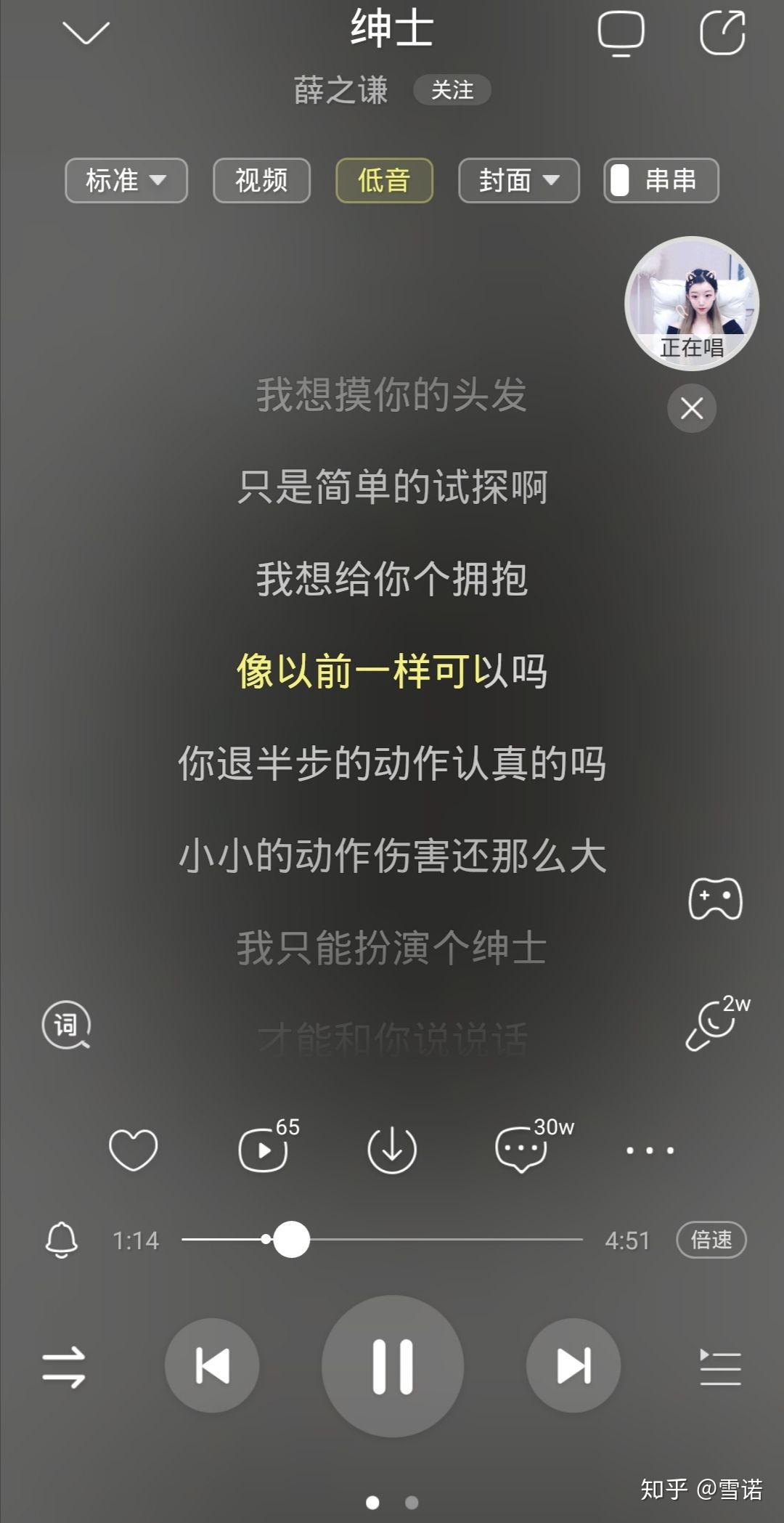This screenshot has width=784, height=1523.
Task: Expand the 封面 dropdown
Action: [518, 180]
